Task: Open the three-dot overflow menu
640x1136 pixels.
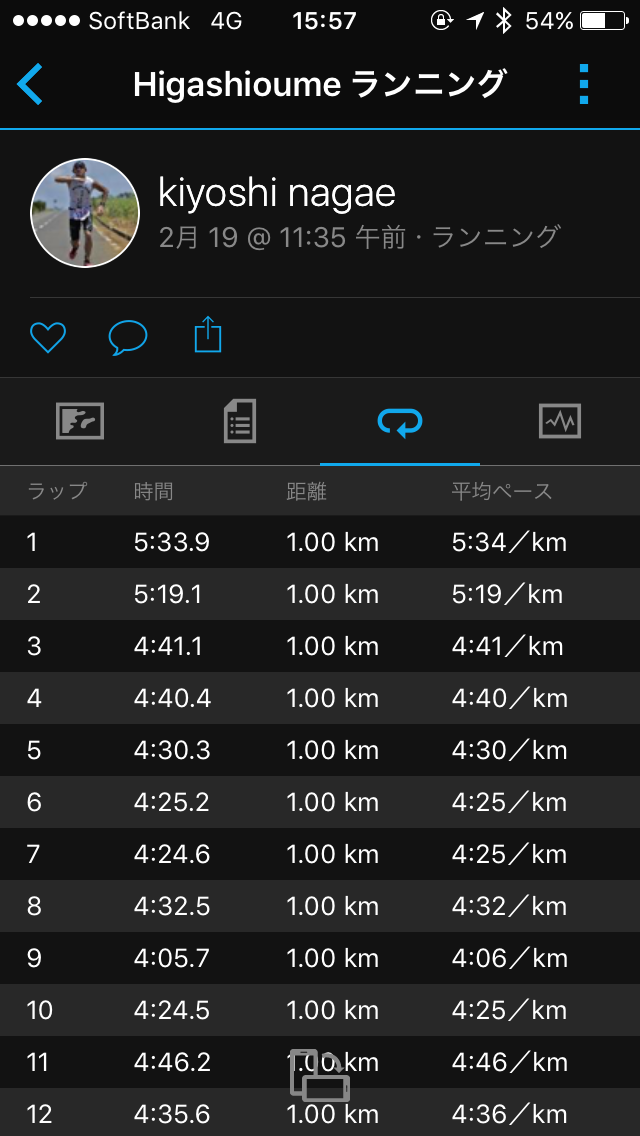Action: pos(584,84)
